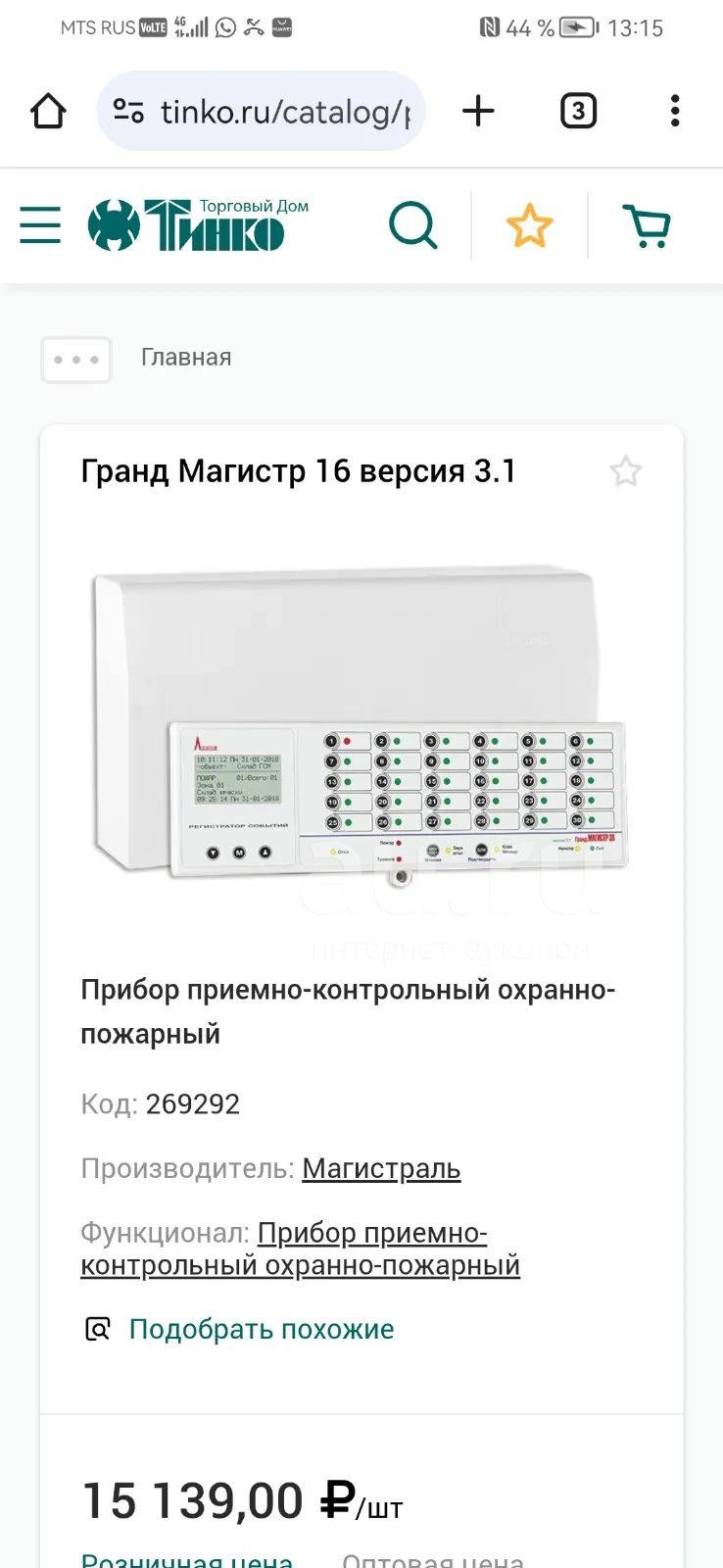723x1568 pixels.
Task: Open the Tinko hamburger menu
Action: pyautogui.click(x=40, y=225)
